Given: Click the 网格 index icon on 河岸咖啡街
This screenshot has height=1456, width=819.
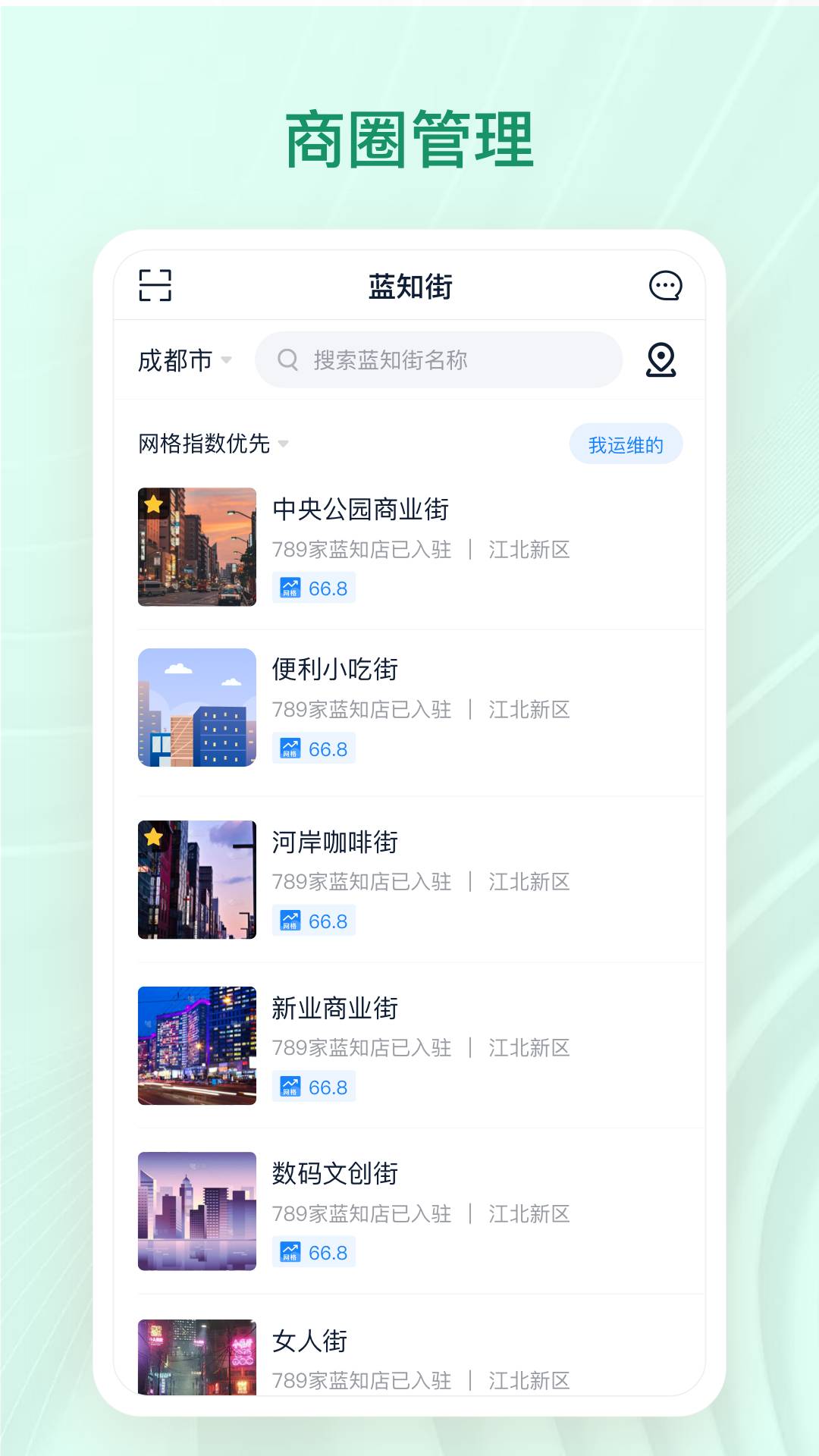Looking at the screenshot, I should [x=290, y=920].
